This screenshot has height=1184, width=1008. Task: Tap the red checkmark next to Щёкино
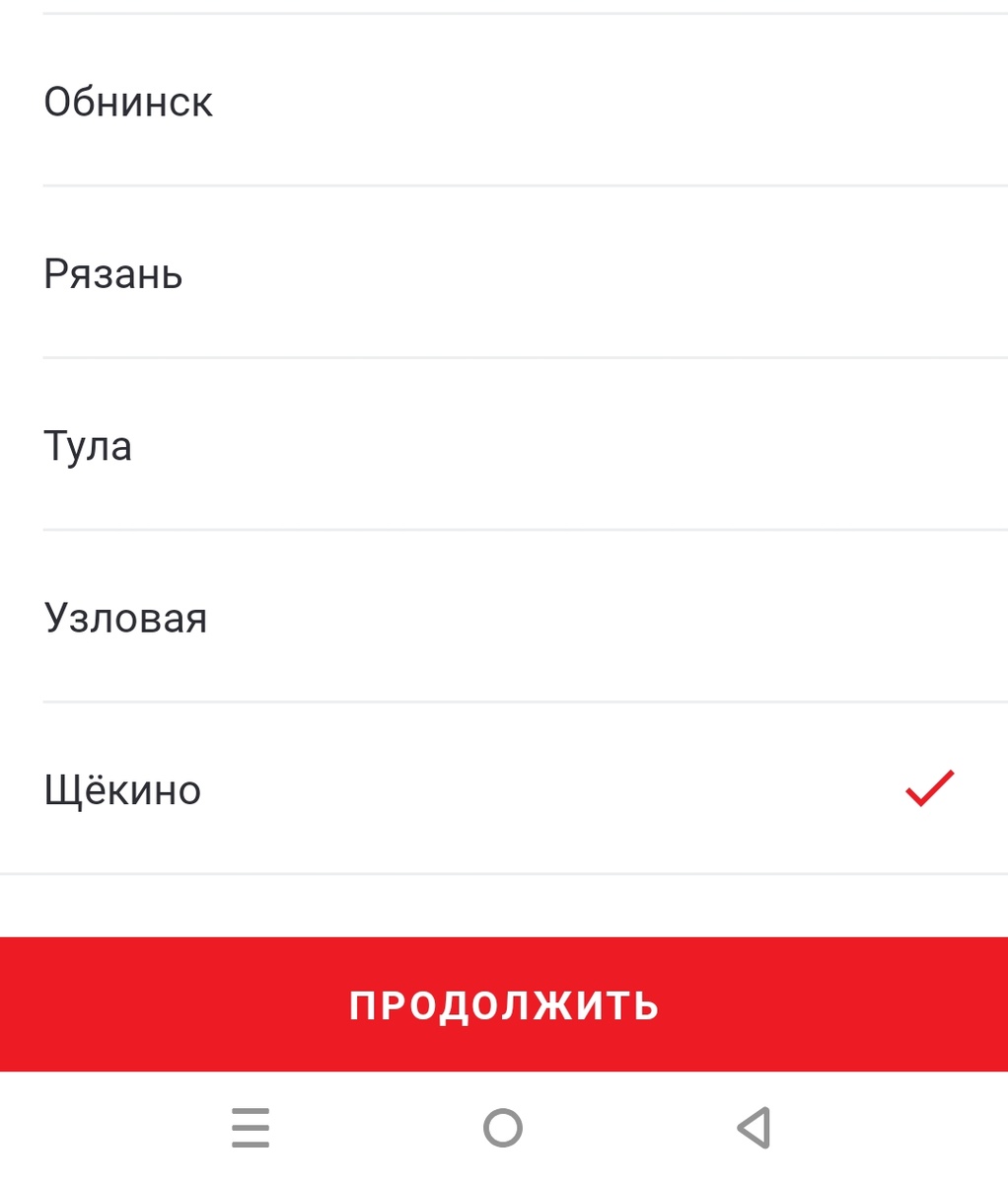[x=928, y=787]
